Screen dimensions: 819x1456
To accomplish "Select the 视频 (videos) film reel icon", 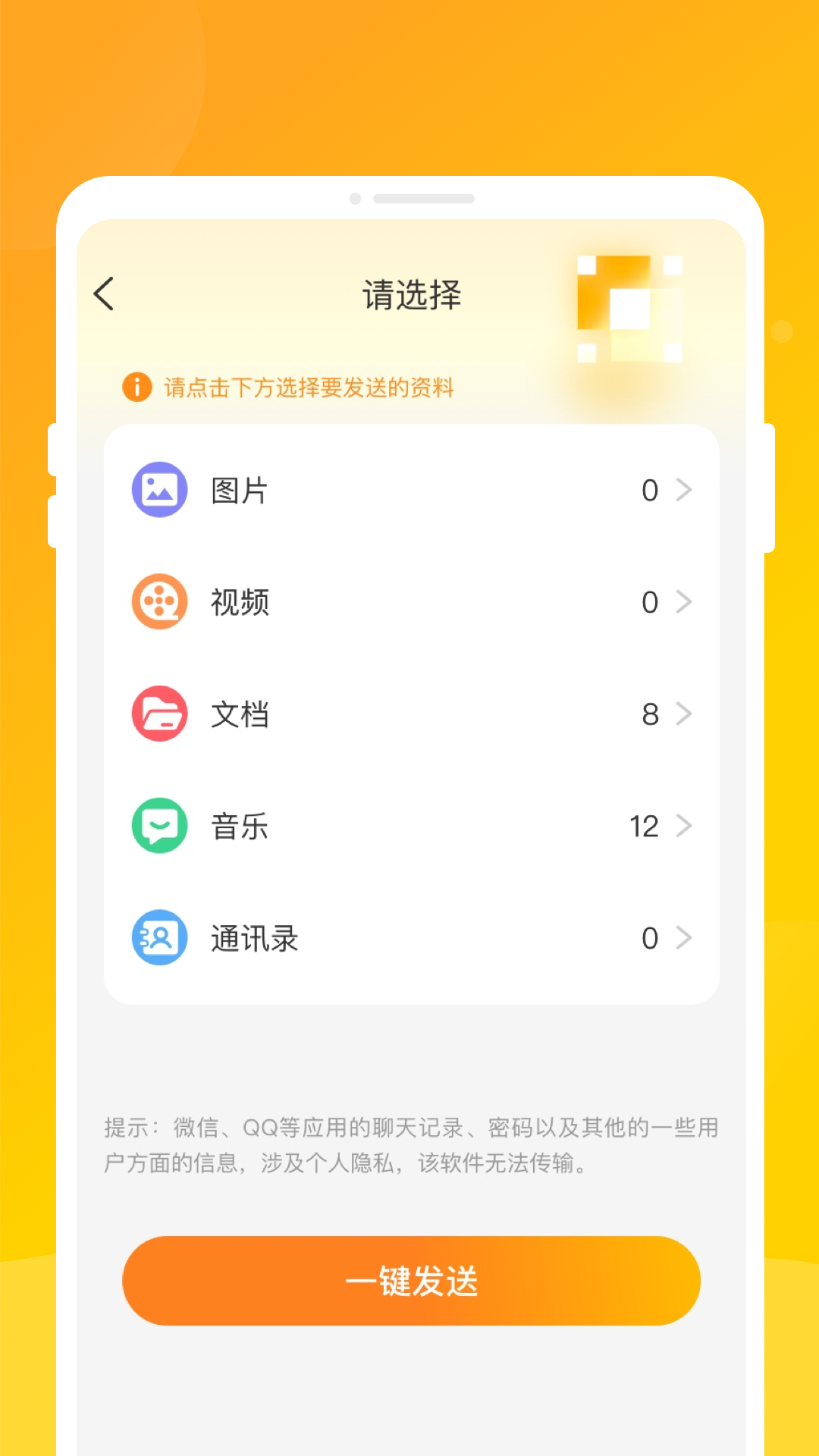I will 158,602.
